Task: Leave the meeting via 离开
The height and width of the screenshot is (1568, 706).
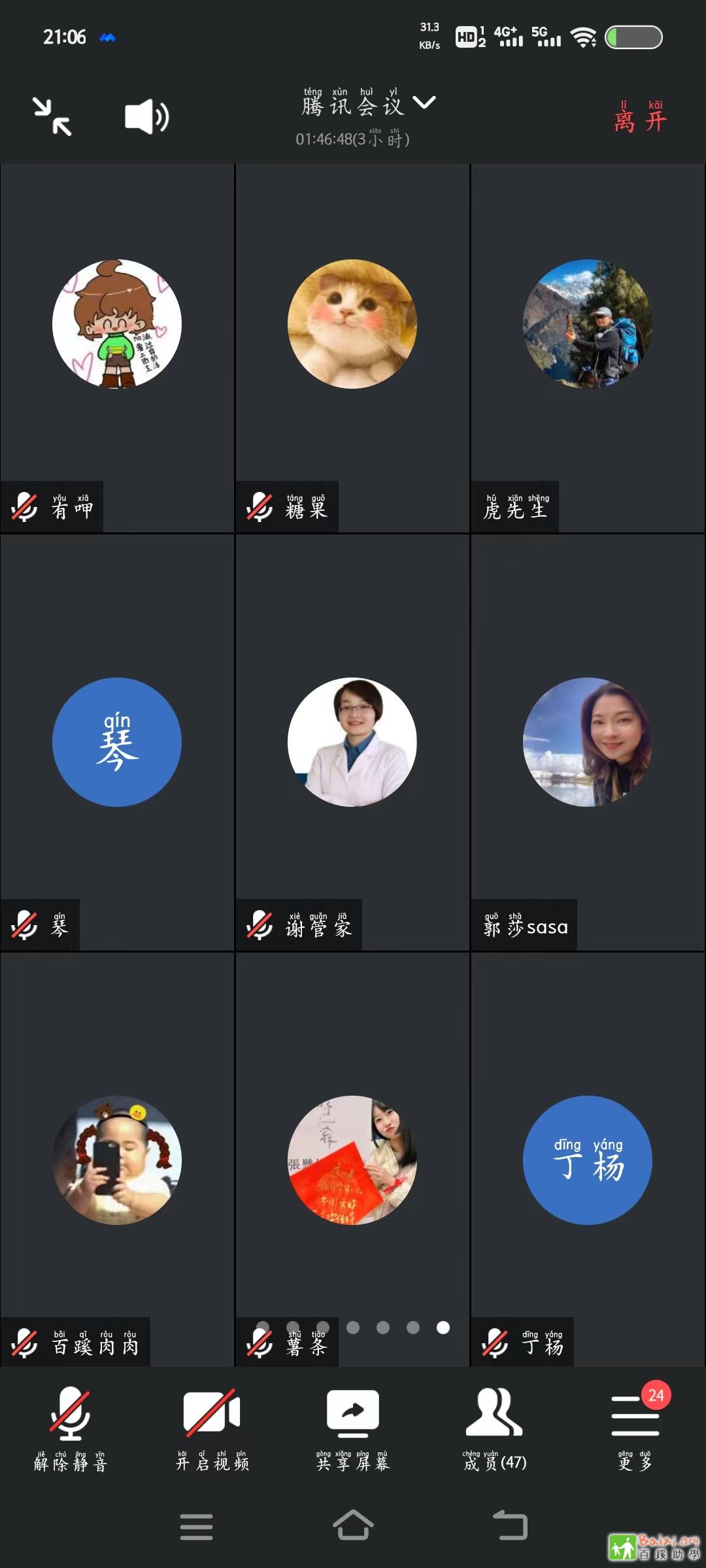Action: pyautogui.click(x=640, y=119)
